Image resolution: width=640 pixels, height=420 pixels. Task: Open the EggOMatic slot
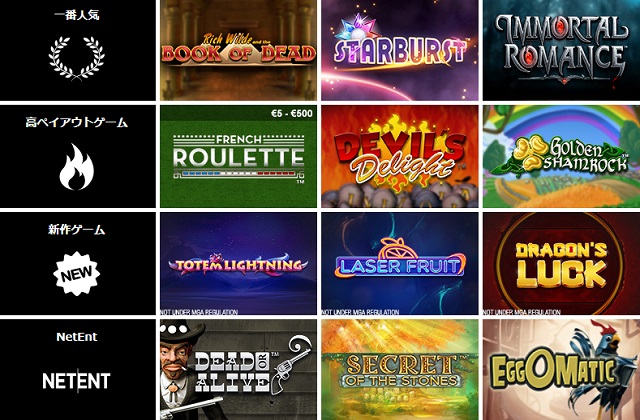(x=560, y=369)
